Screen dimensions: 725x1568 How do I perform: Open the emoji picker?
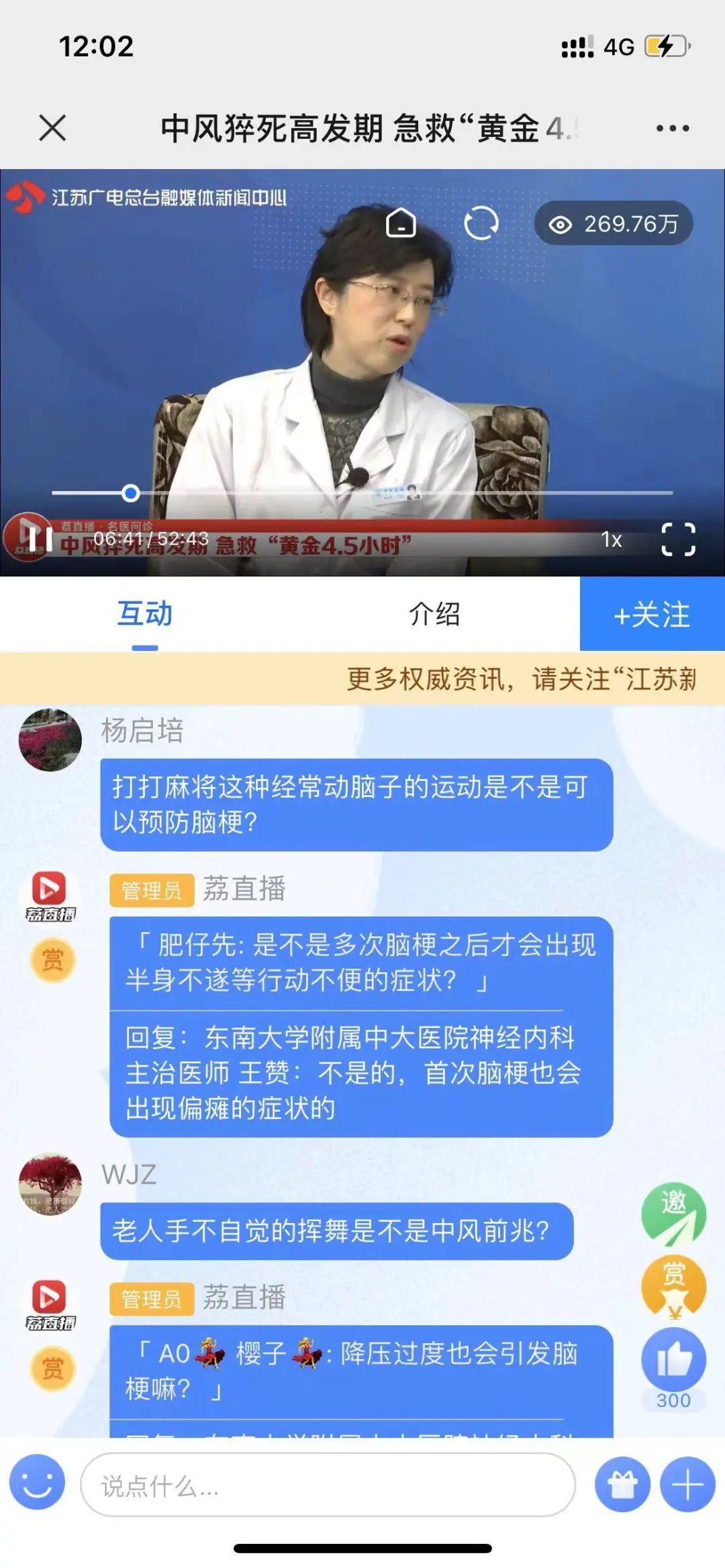click(x=38, y=1485)
